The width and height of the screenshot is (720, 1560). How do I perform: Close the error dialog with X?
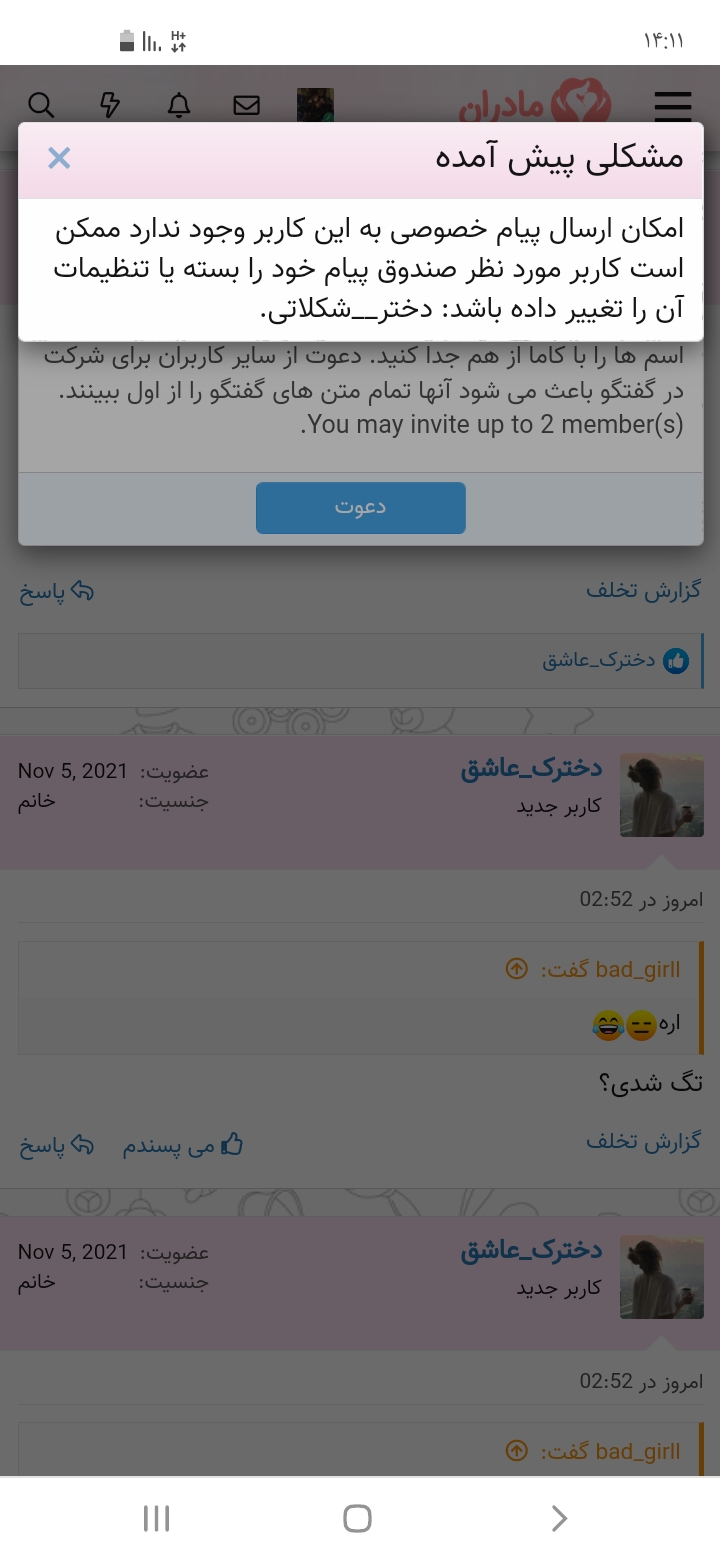pos(59,158)
